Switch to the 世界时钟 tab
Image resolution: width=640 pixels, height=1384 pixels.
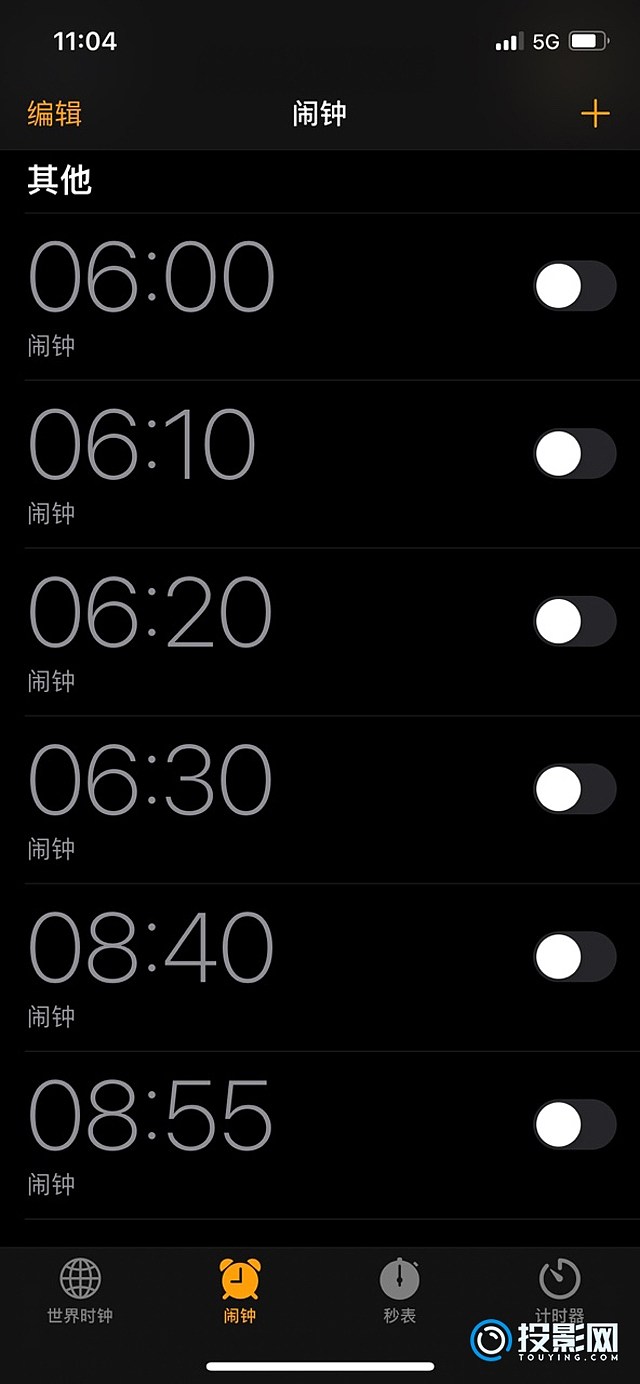pyautogui.click(x=80, y=1291)
